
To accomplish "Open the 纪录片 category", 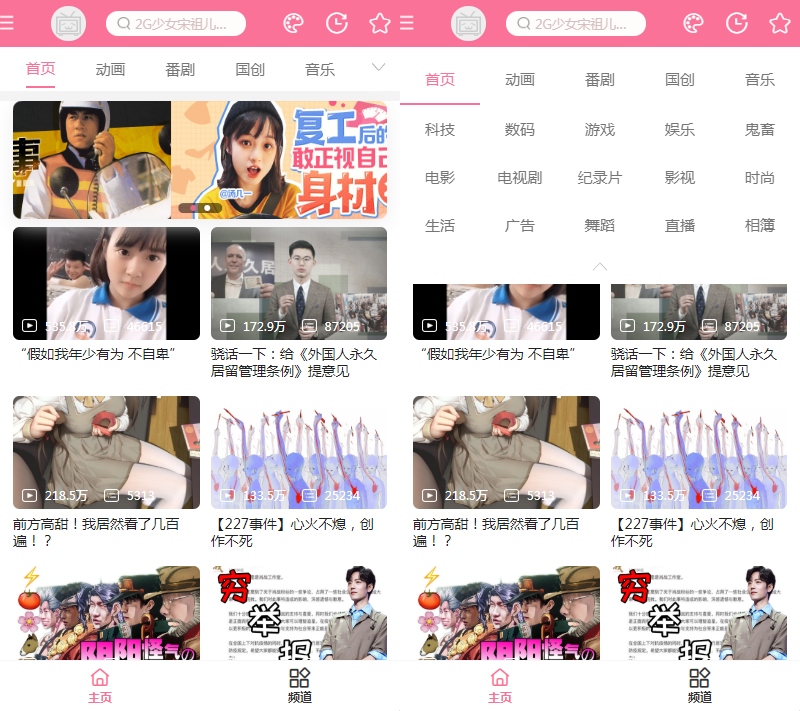I will pos(600,177).
